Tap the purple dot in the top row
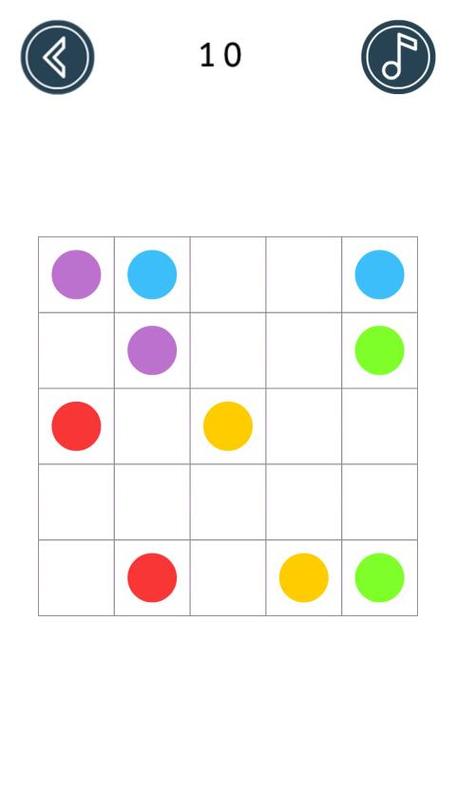Viewport: 456px width, 809px height. (x=76, y=274)
